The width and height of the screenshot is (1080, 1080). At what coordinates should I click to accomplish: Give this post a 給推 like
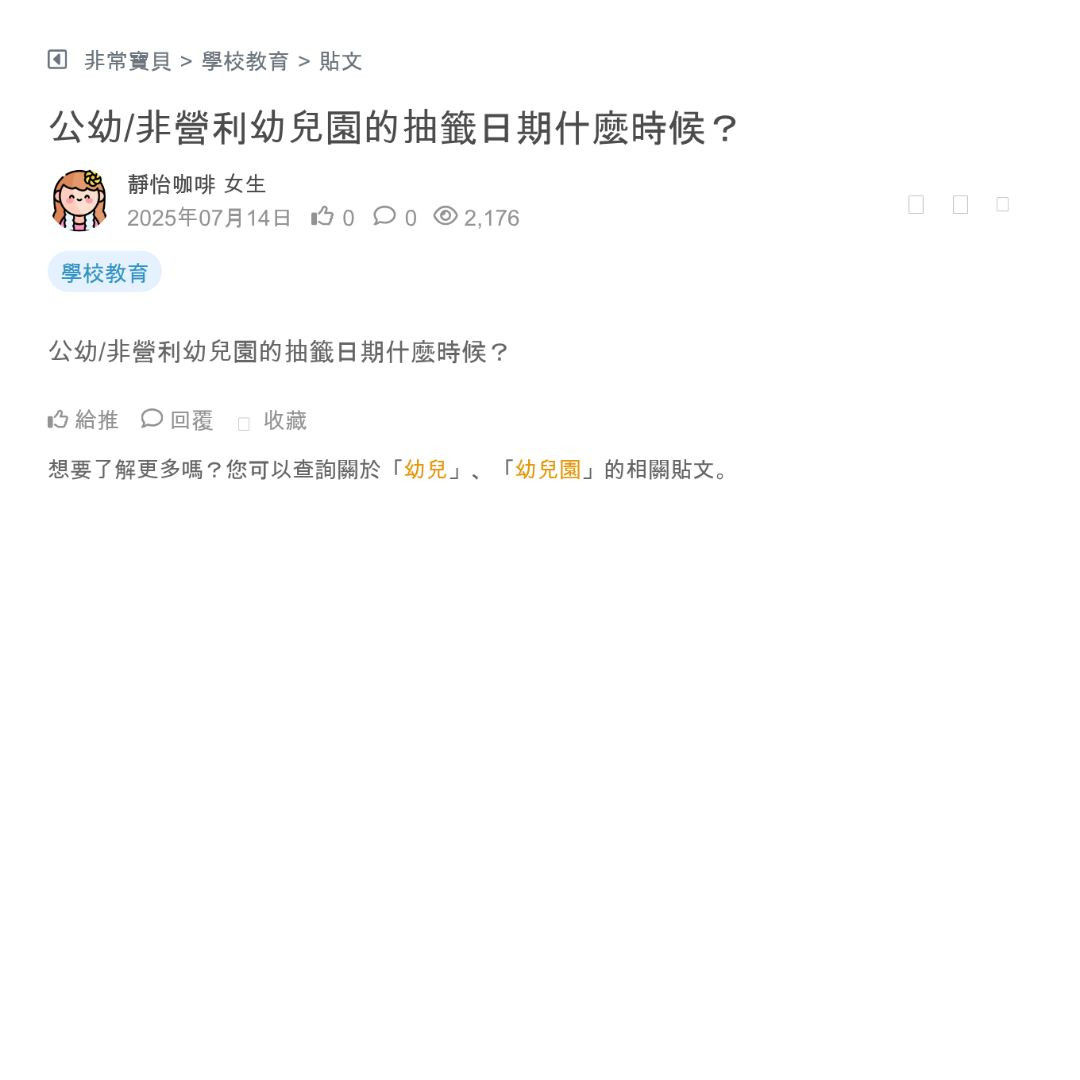(83, 421)
